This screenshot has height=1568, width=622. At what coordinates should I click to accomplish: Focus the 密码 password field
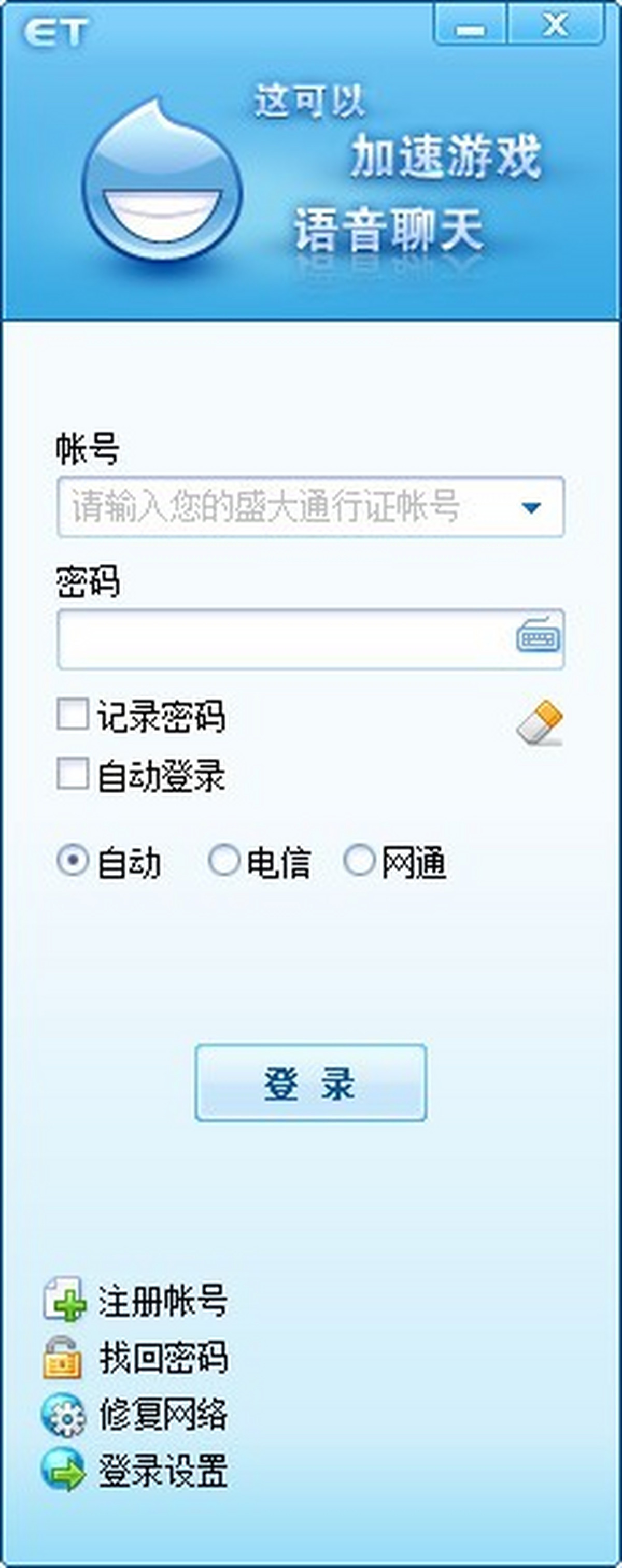coord(280,639)
